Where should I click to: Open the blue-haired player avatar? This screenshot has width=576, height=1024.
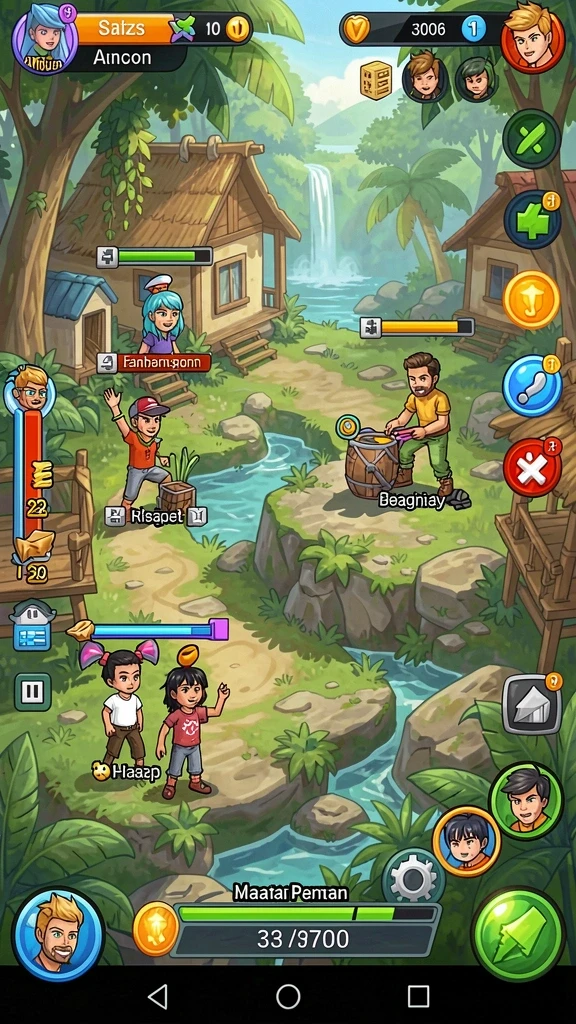pyautogui.click(x=44, y=39)
